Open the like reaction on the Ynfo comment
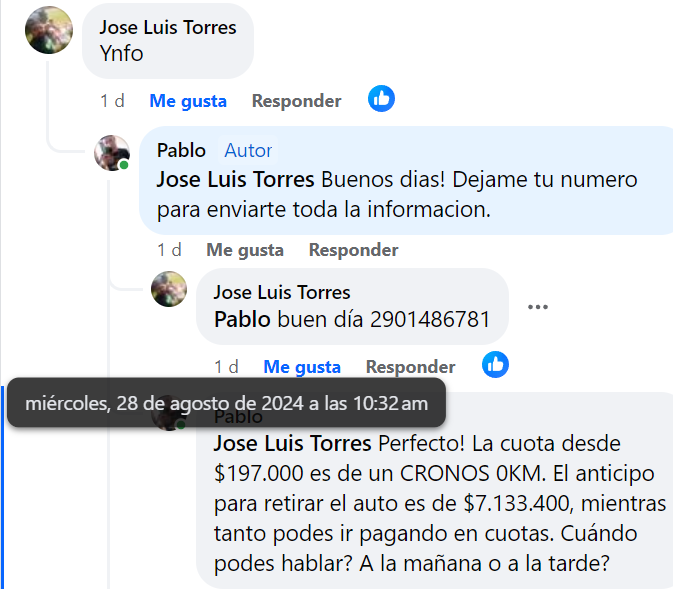Viewport: 673px width, 589px height. coord(381,98)
